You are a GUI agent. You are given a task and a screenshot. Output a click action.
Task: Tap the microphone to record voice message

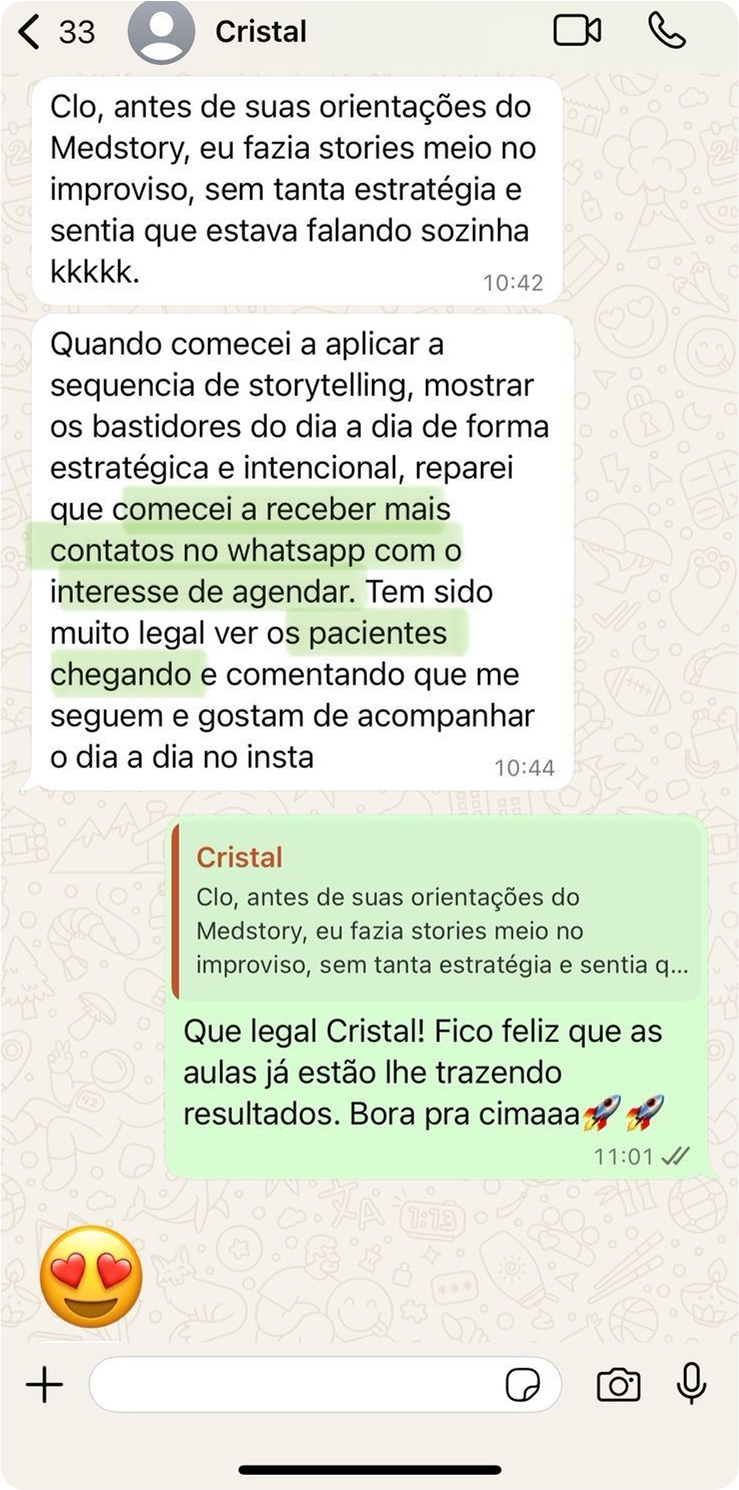691,1384
